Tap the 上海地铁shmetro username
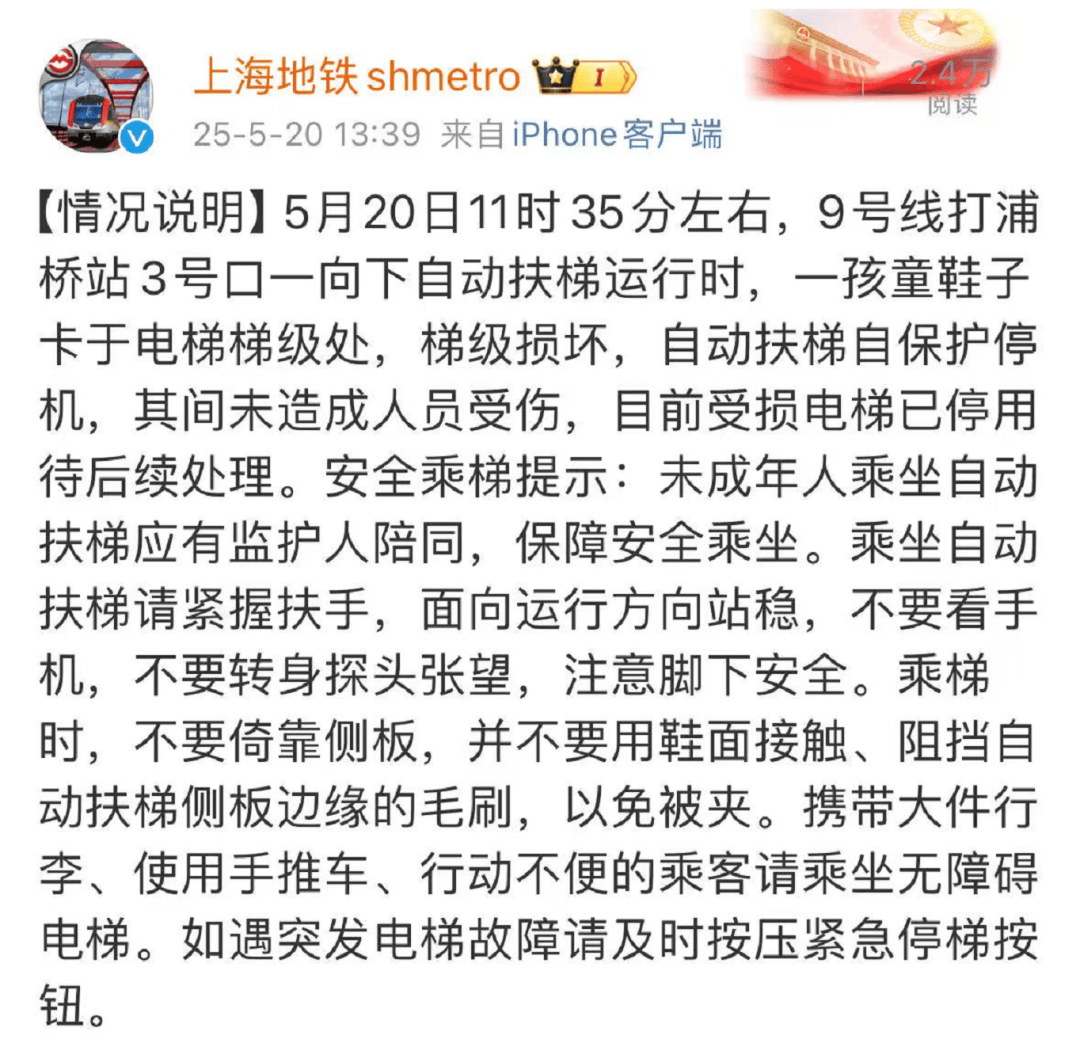The width and height of the screenshot is (1080, 1051). click(356, 76)
